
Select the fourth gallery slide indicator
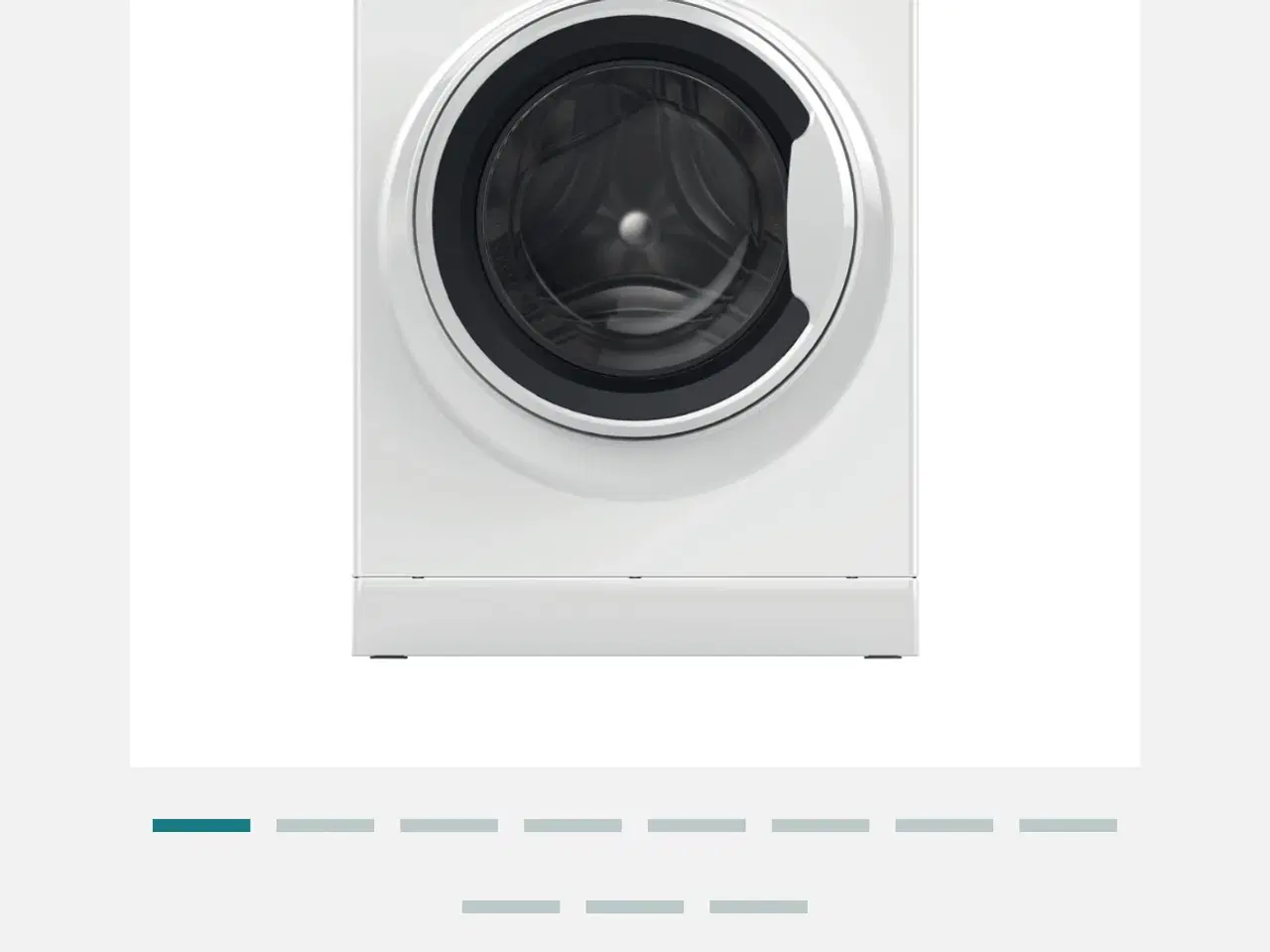coord(572,825)
